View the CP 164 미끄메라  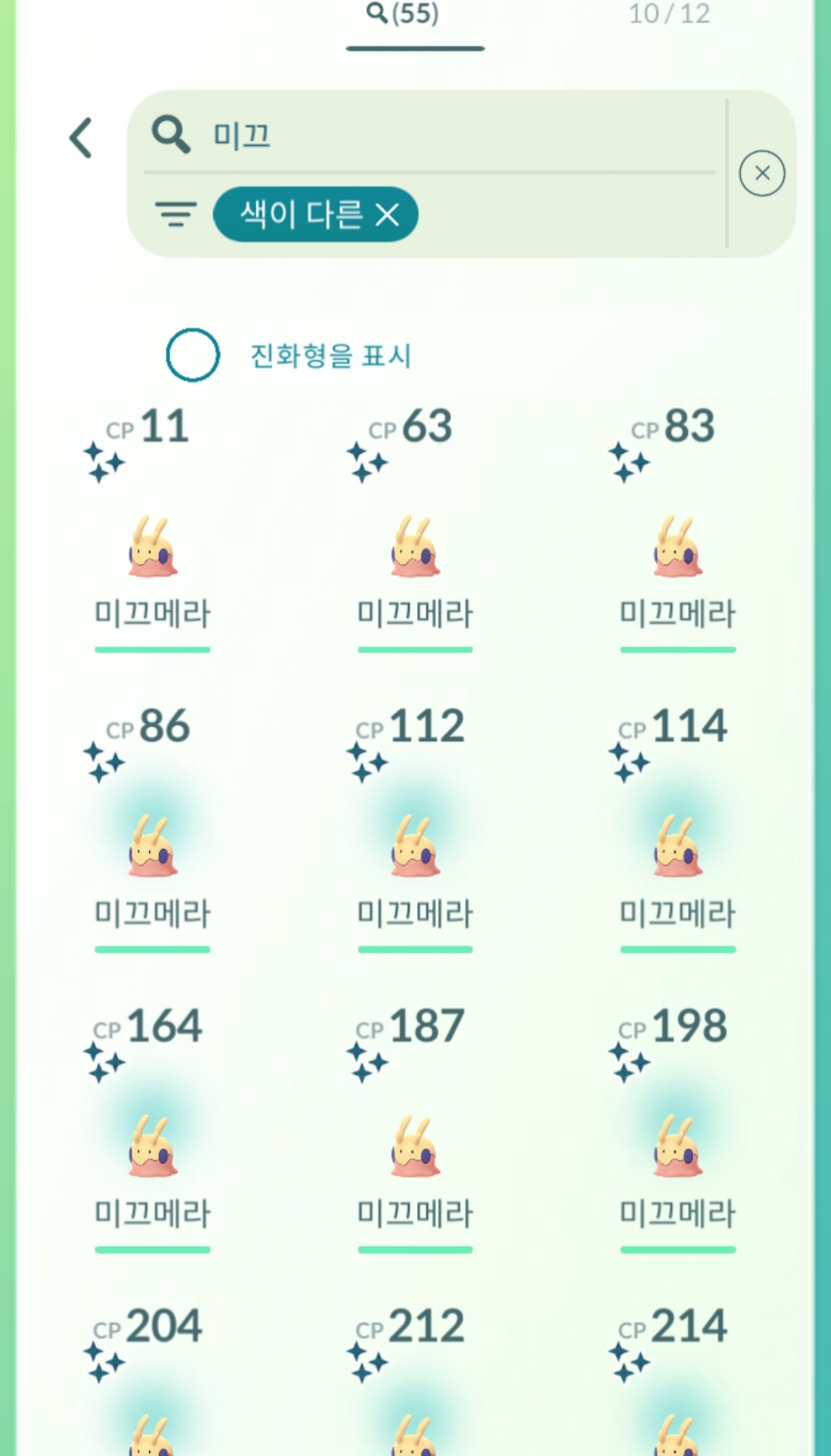(152, 1148)
